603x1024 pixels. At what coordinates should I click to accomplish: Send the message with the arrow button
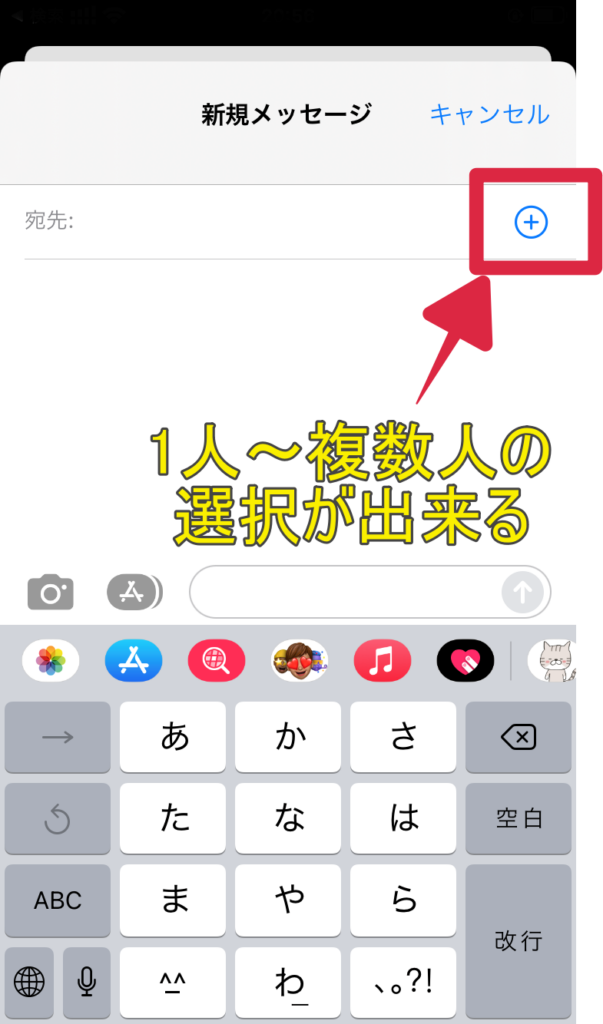[x=522, y=593]
